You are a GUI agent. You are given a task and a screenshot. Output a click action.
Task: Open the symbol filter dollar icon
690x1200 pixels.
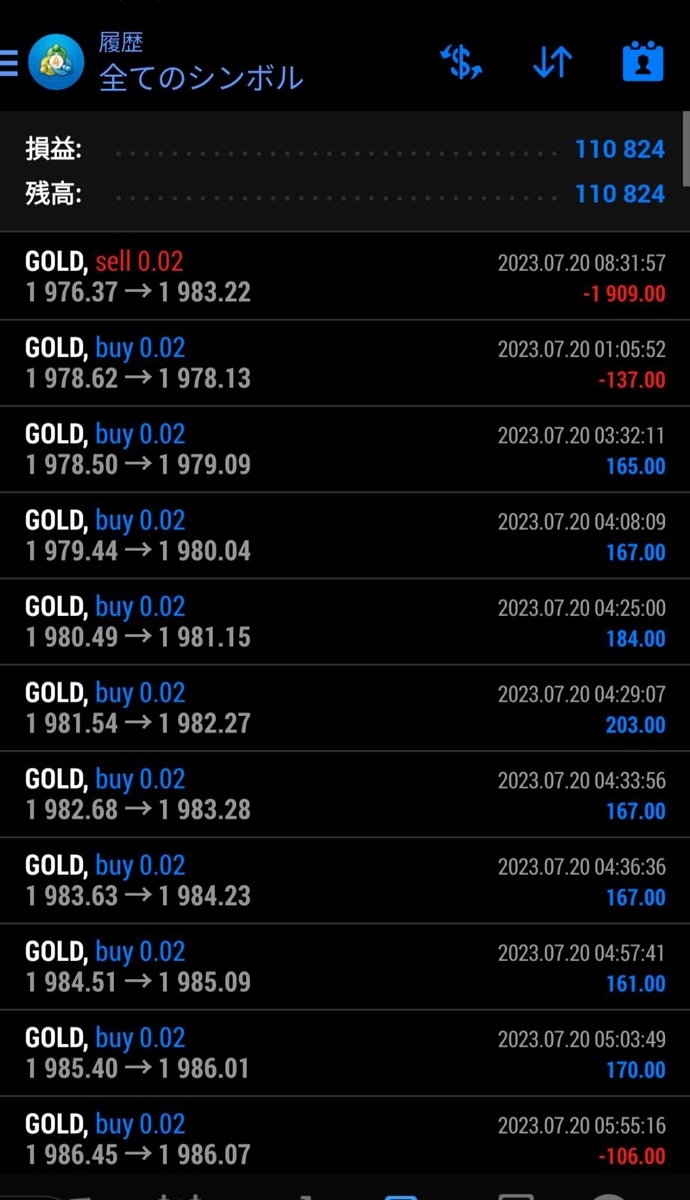(x=461, y=62)
